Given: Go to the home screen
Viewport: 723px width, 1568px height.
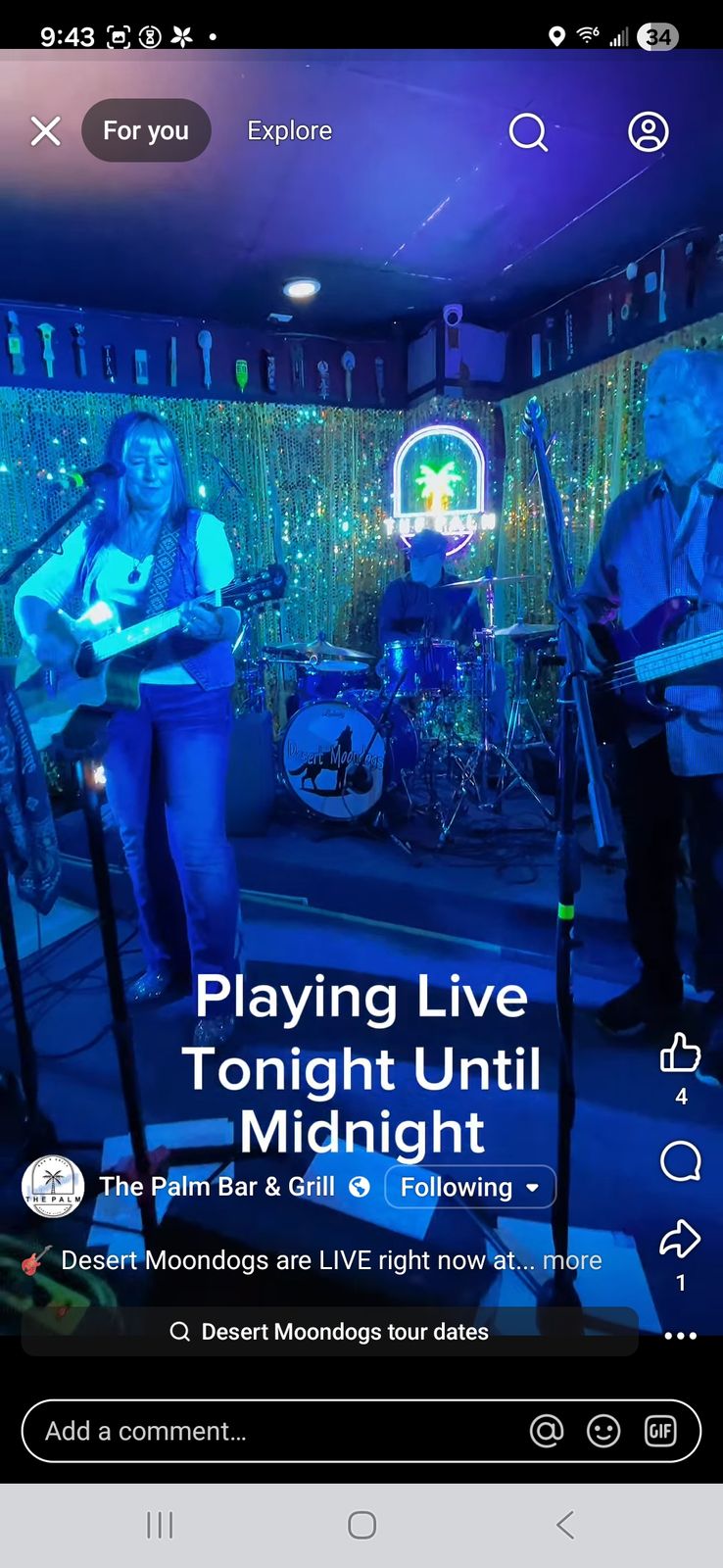Looking at the screenshot, I should [361, 1525].
